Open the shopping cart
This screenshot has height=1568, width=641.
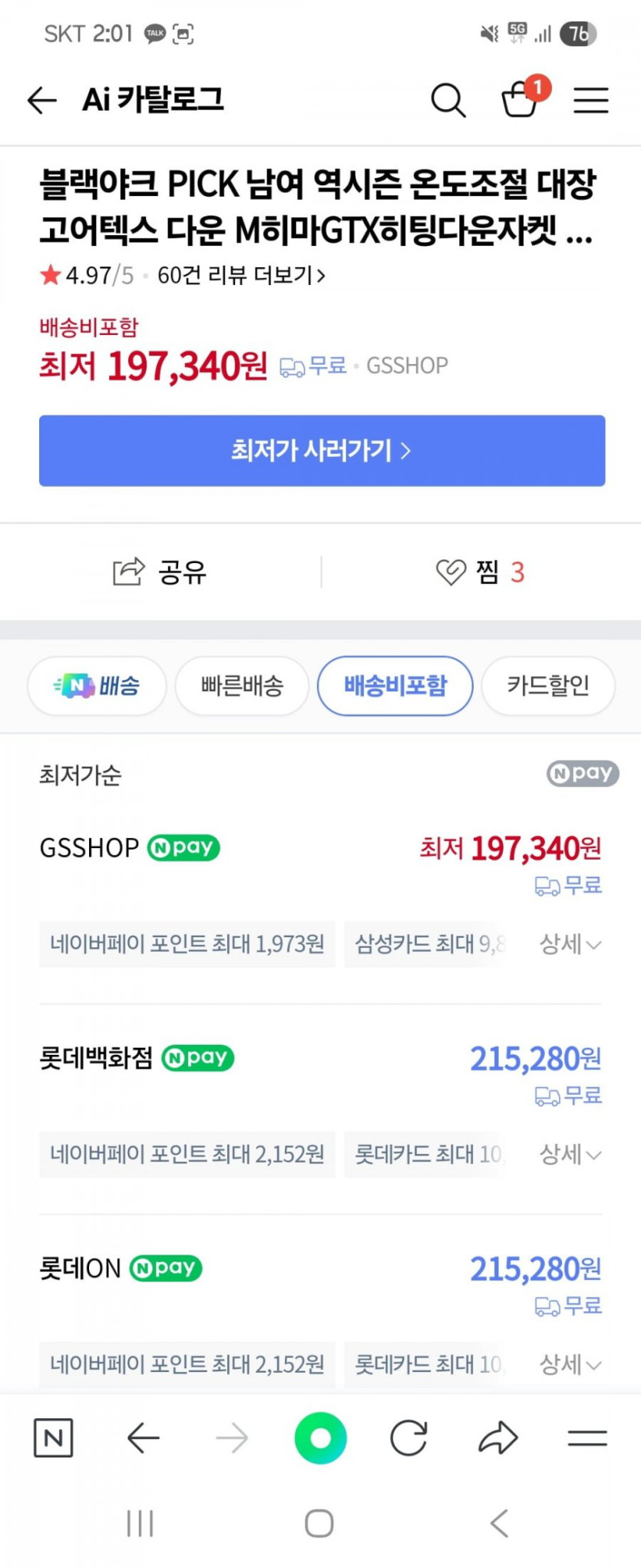point(520,100)
